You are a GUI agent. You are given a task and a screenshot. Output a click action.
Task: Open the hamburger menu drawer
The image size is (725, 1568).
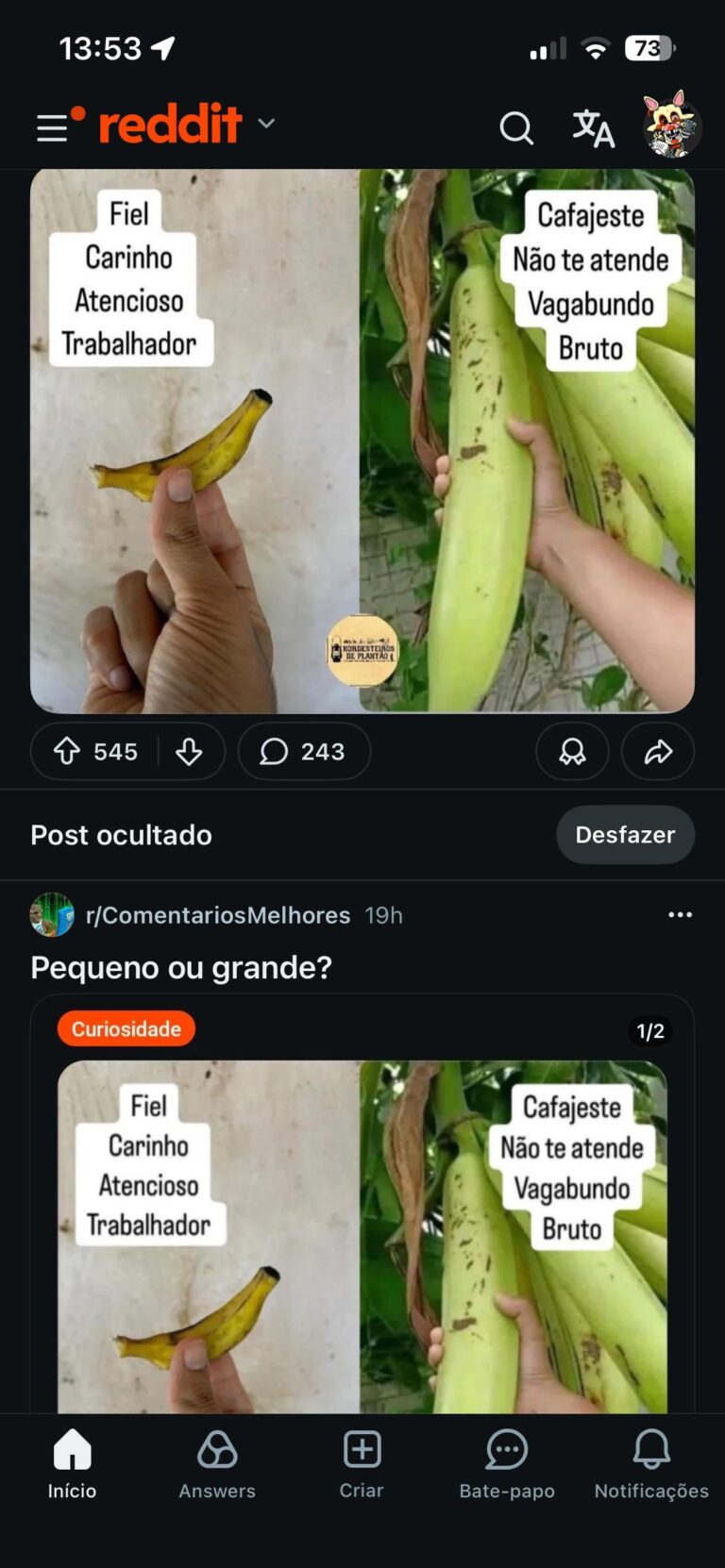pyautogui.click(x=53, y=126)
